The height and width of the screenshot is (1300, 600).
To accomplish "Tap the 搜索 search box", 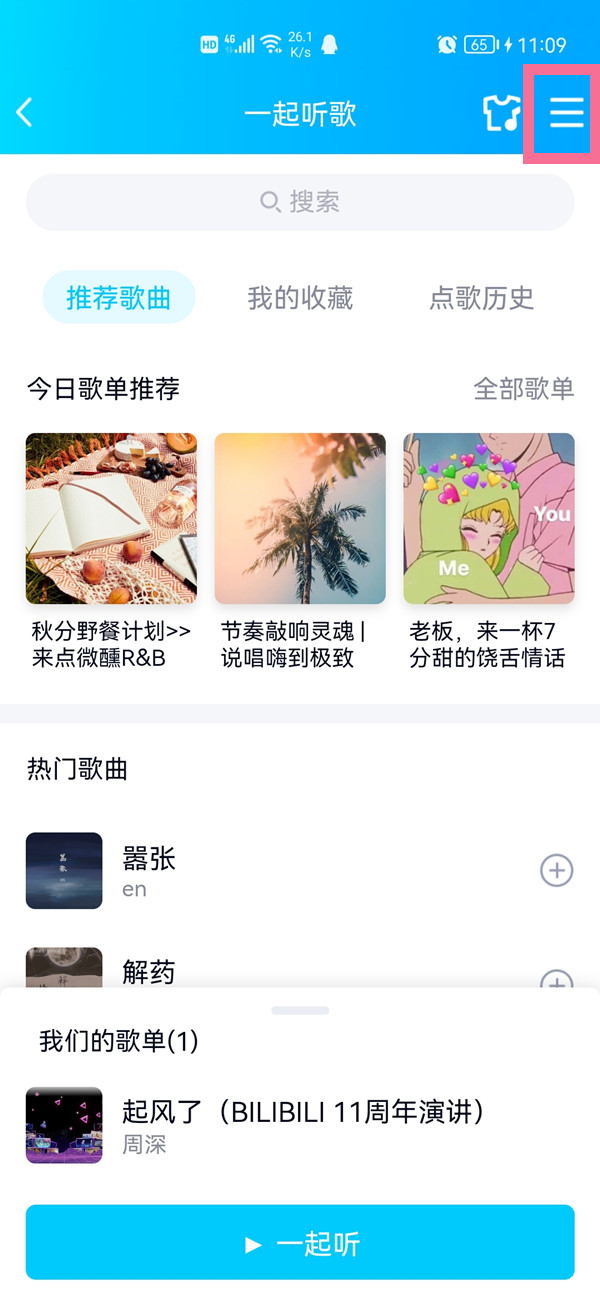I will [x=300, y=202].
